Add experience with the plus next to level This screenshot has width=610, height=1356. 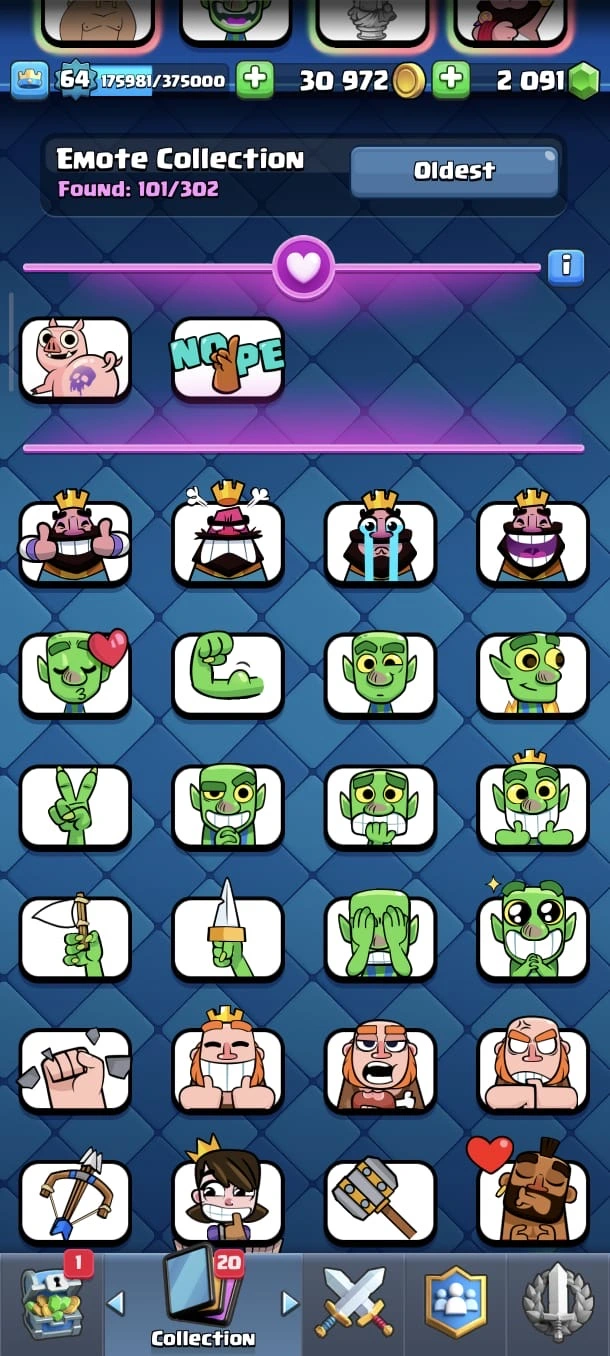(255, 80)
